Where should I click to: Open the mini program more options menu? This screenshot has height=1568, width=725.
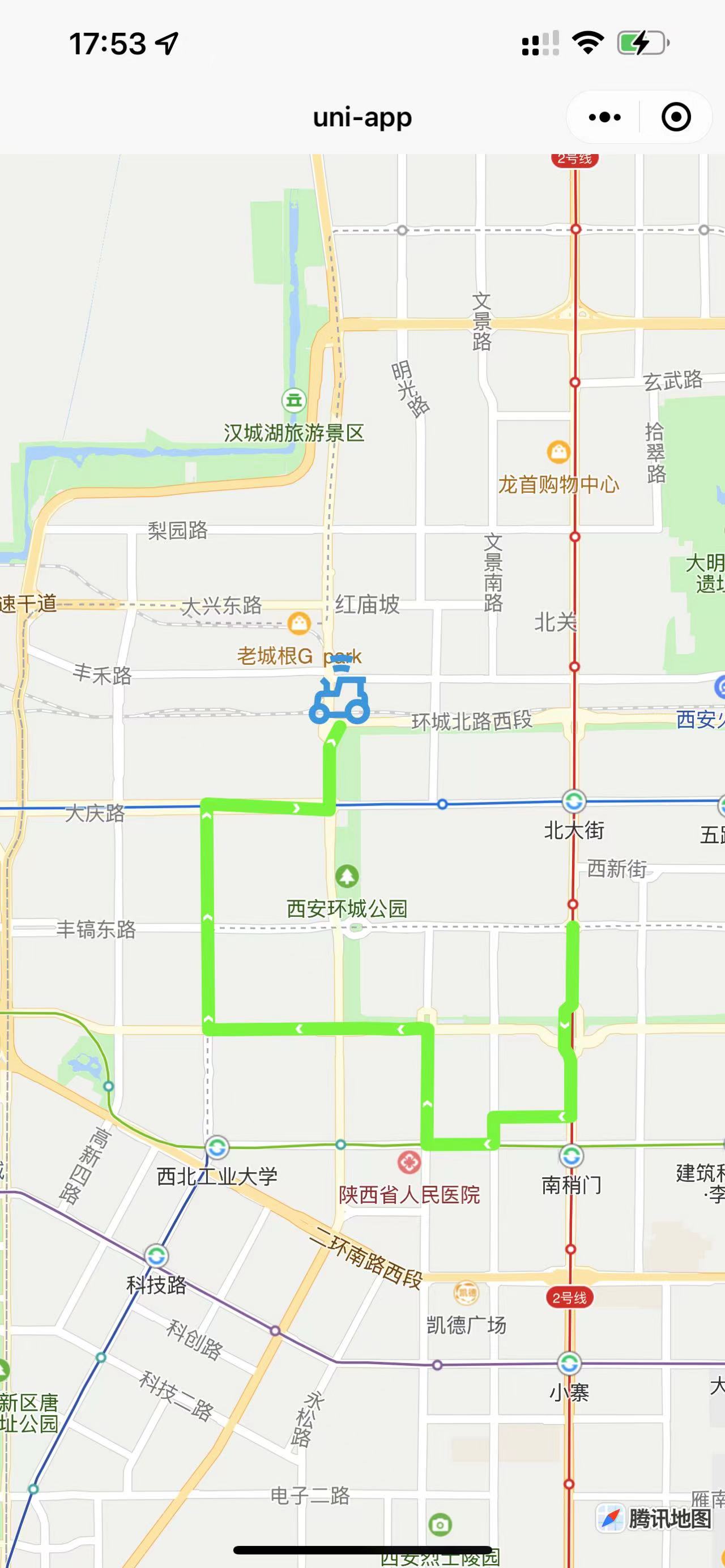click(x=604, y=117)
